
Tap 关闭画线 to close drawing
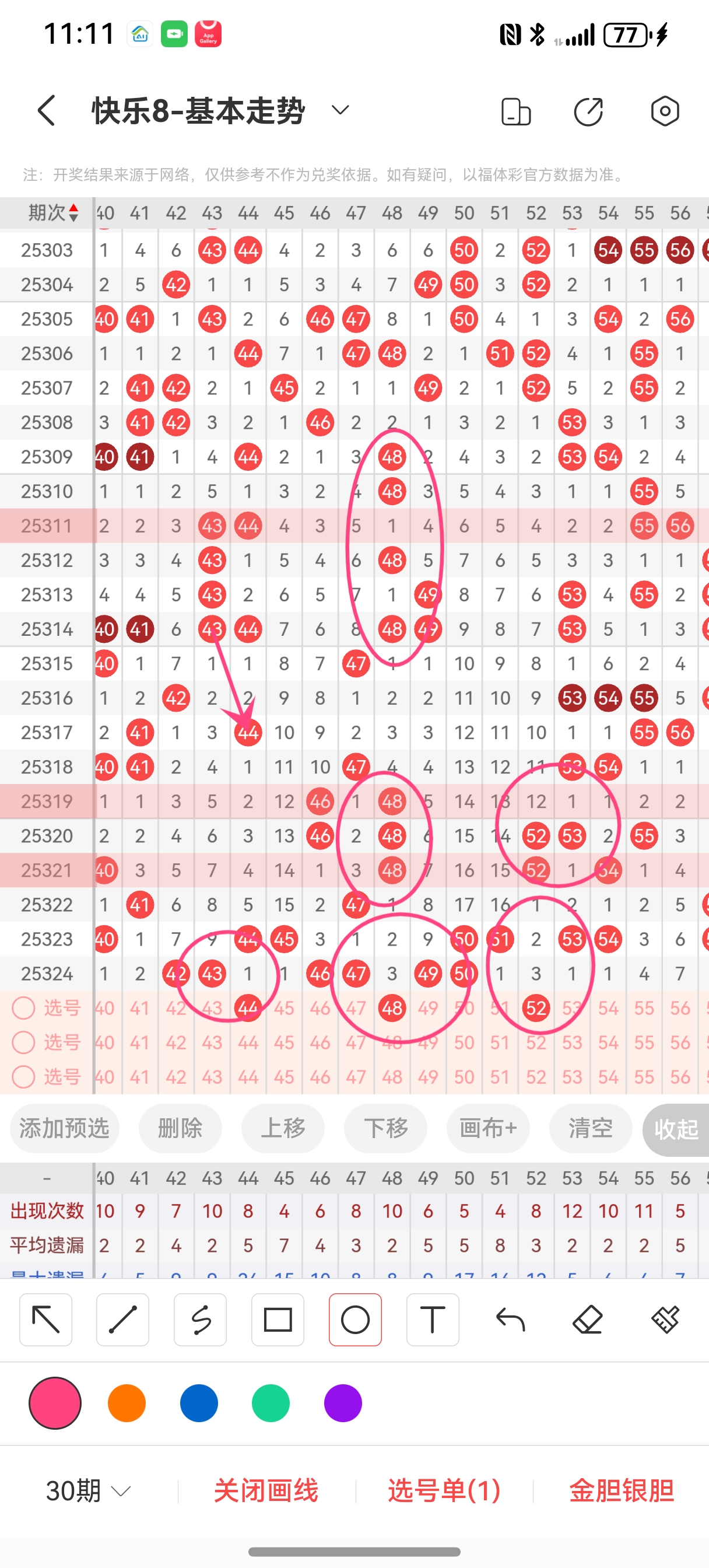[266, 1490]
